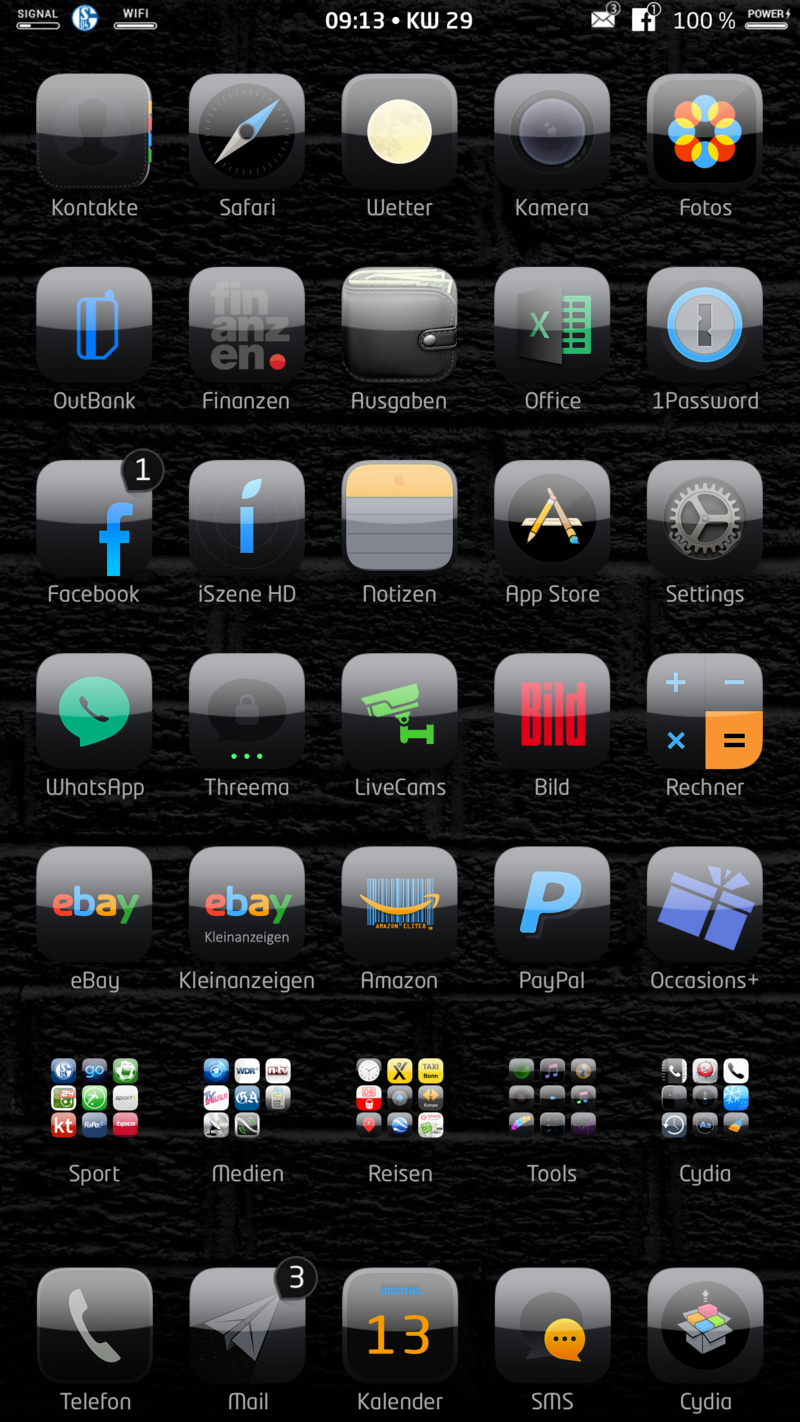Expand the Reisen folder
This screenshot has width=800, height=1422.
(x=399, y=1098)
